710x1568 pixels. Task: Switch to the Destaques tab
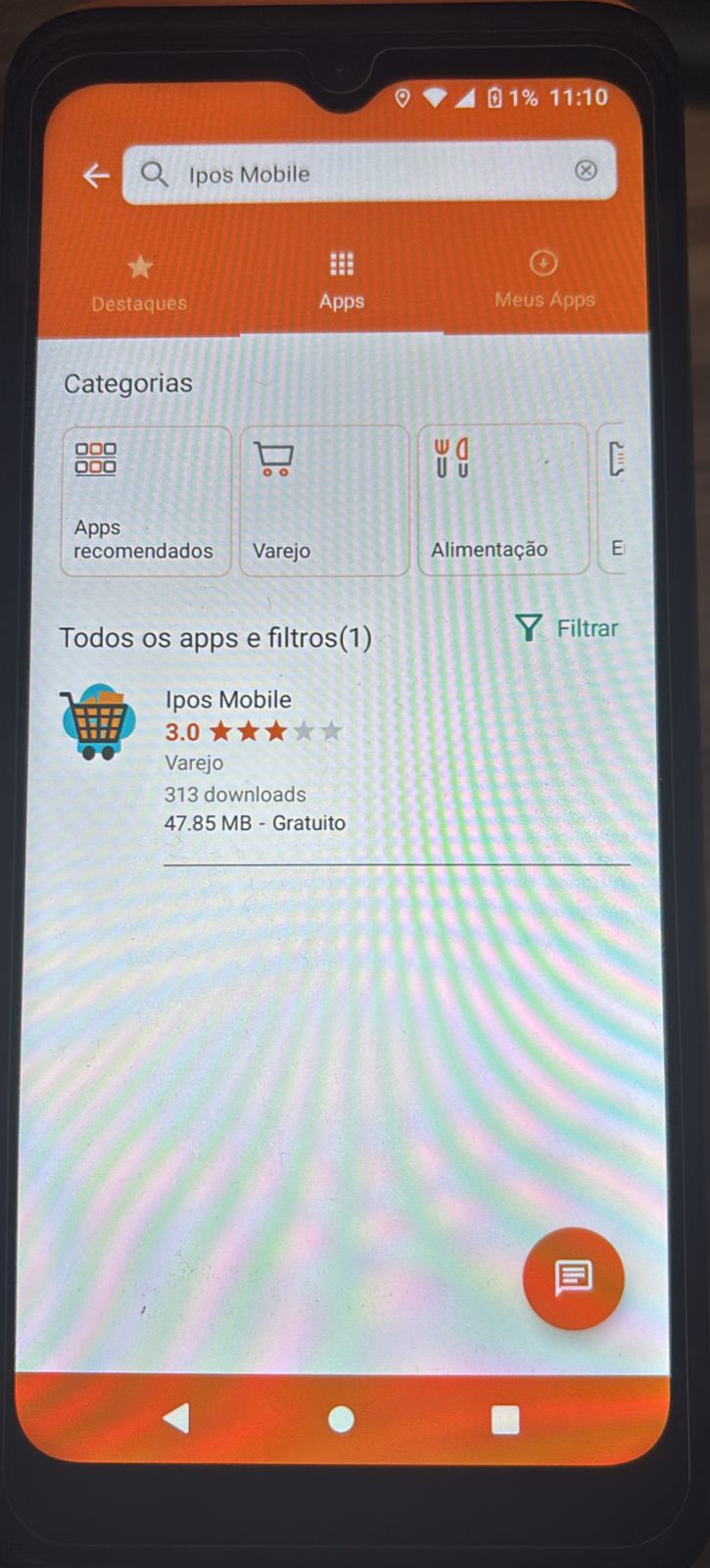[x=139, y=283]
